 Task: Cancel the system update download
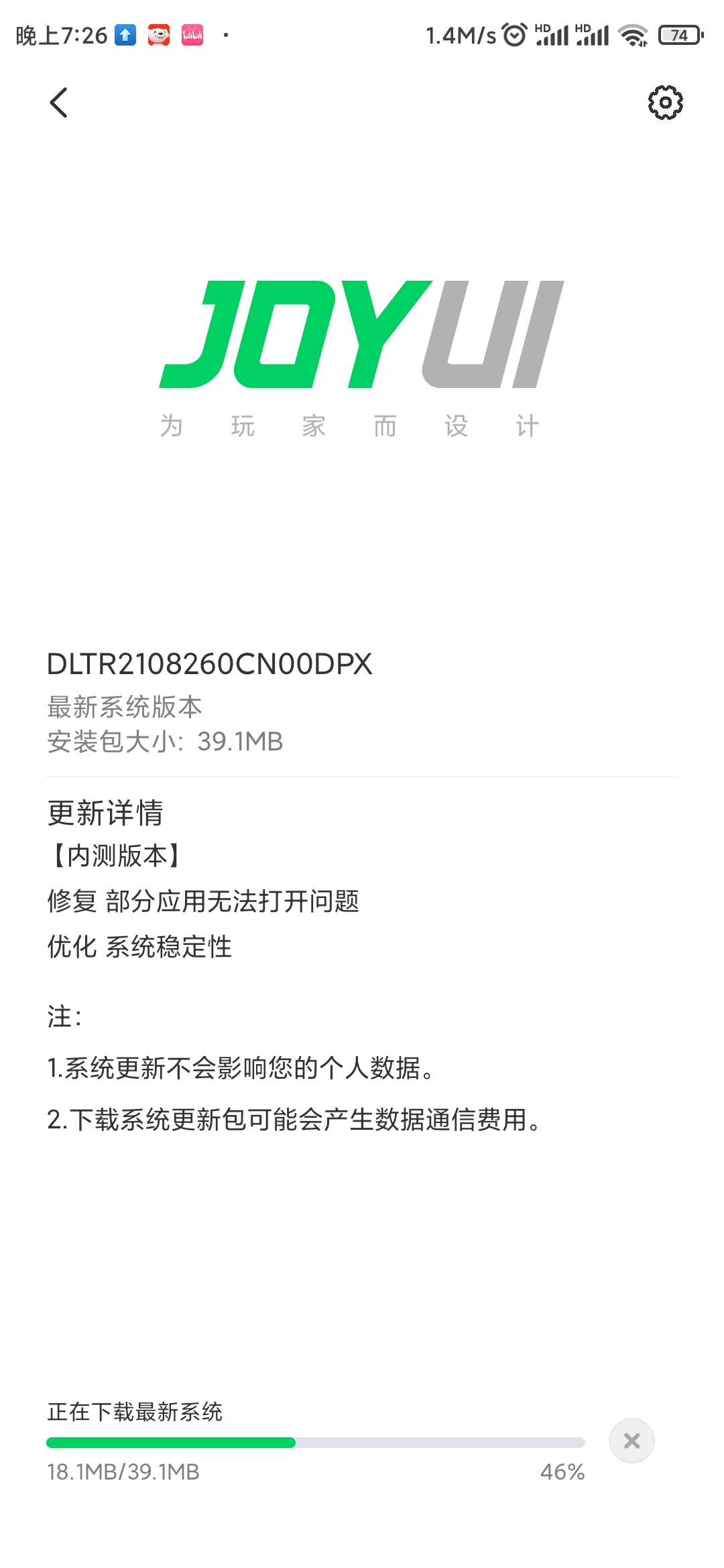coord(631,1441)
